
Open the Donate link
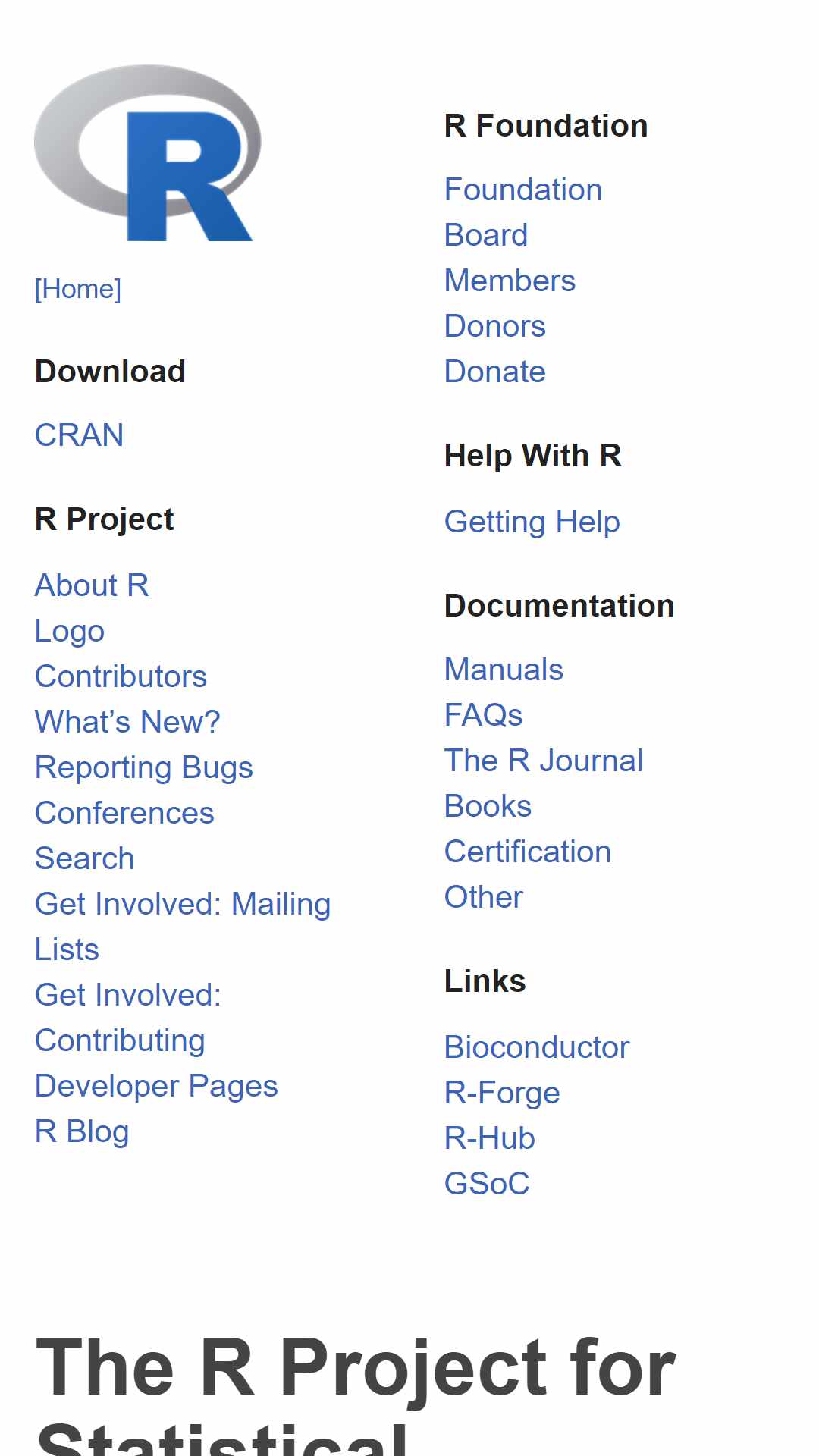pos(495,372)
